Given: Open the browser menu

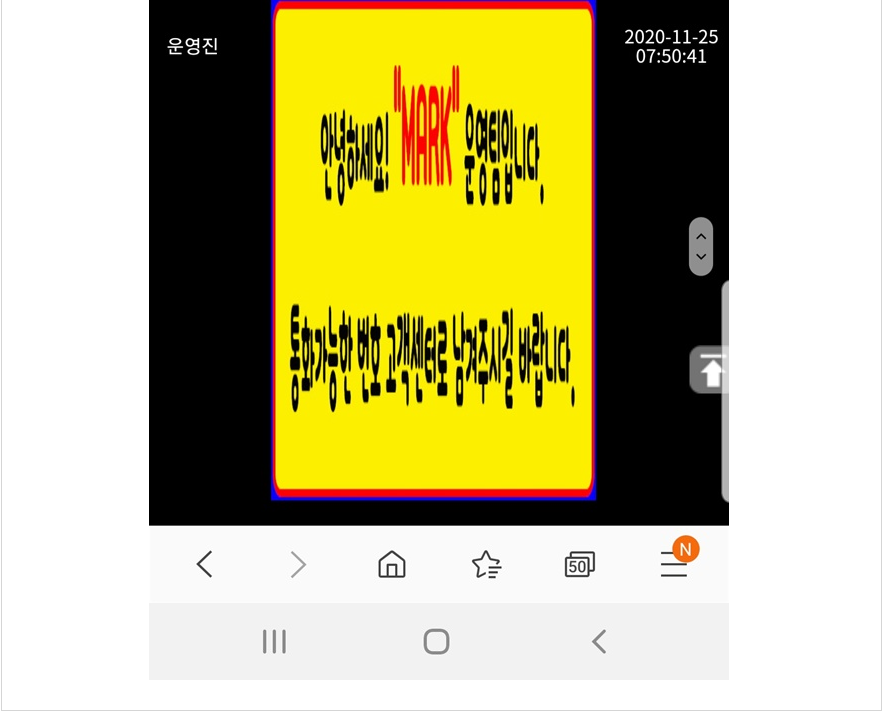Looking at the screenshot, I should 674,565.
